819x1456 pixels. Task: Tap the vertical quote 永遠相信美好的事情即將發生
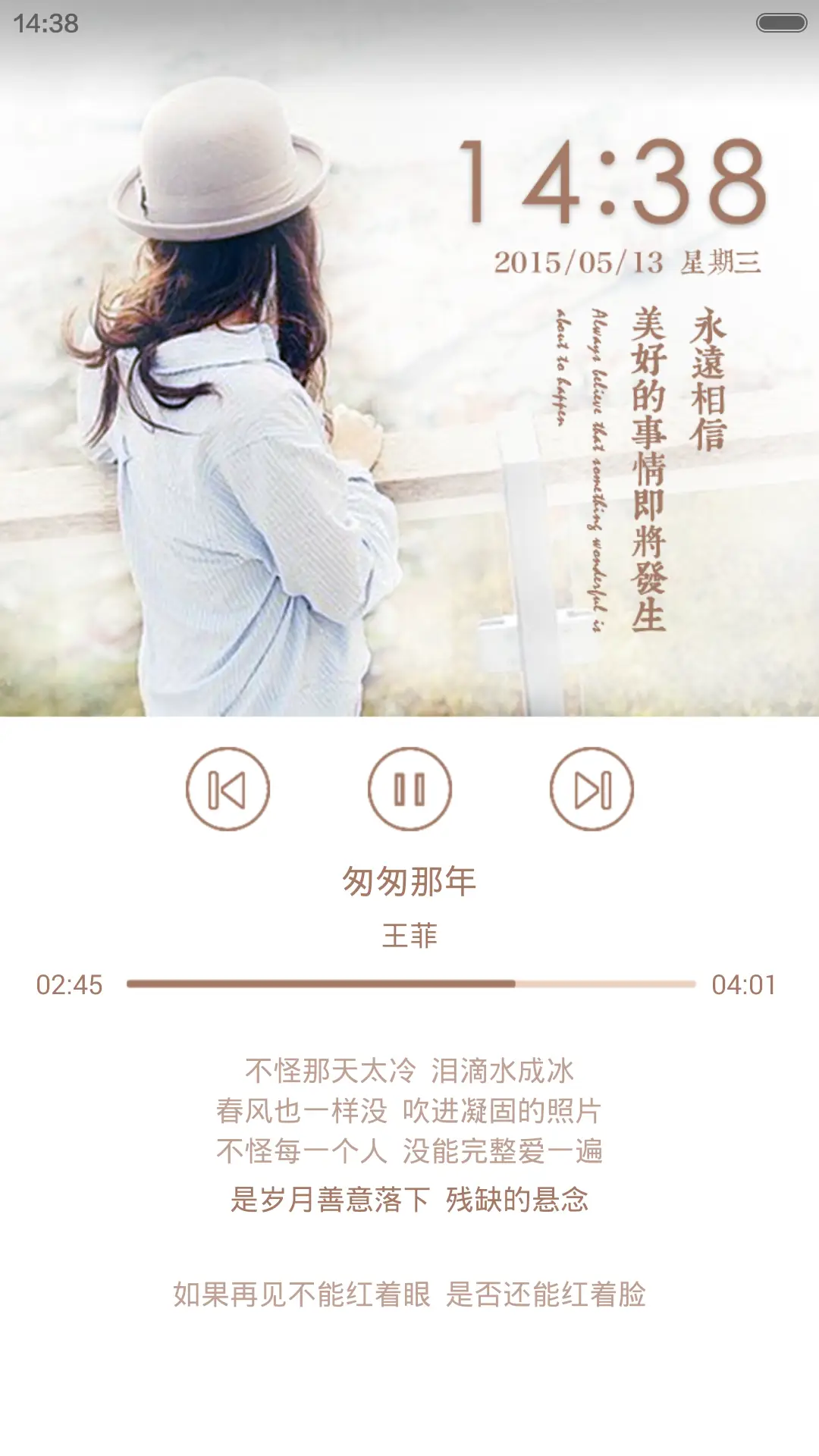point(667,470)
